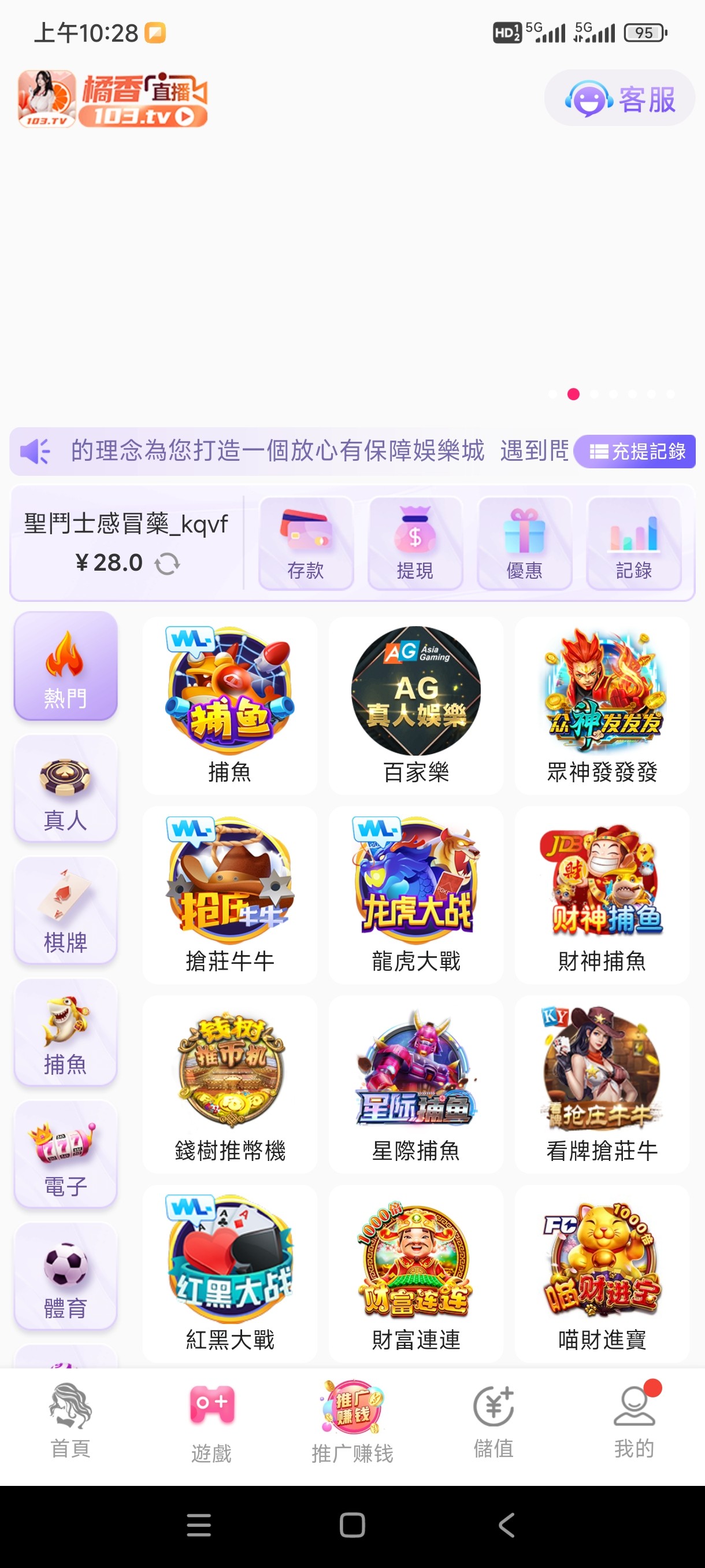Image resolution: width=705 pixels, height=1568 pixels.
Task: Open the 記錄 history button
Action: tap(633, 543)
